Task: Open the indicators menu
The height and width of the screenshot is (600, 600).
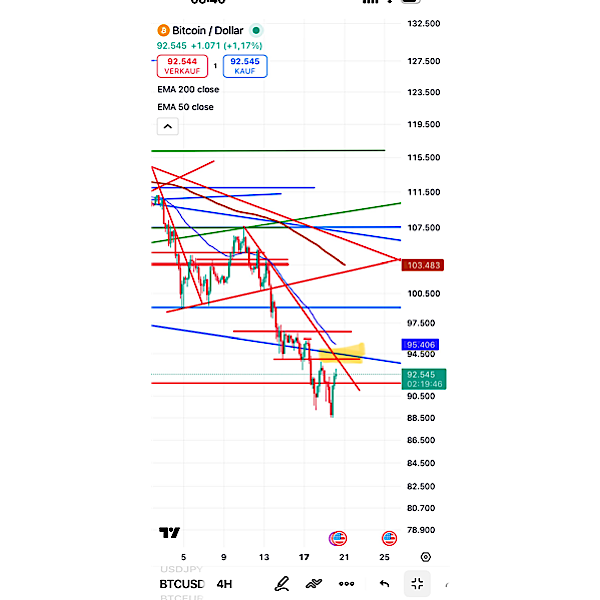Action: click(315, 583)
